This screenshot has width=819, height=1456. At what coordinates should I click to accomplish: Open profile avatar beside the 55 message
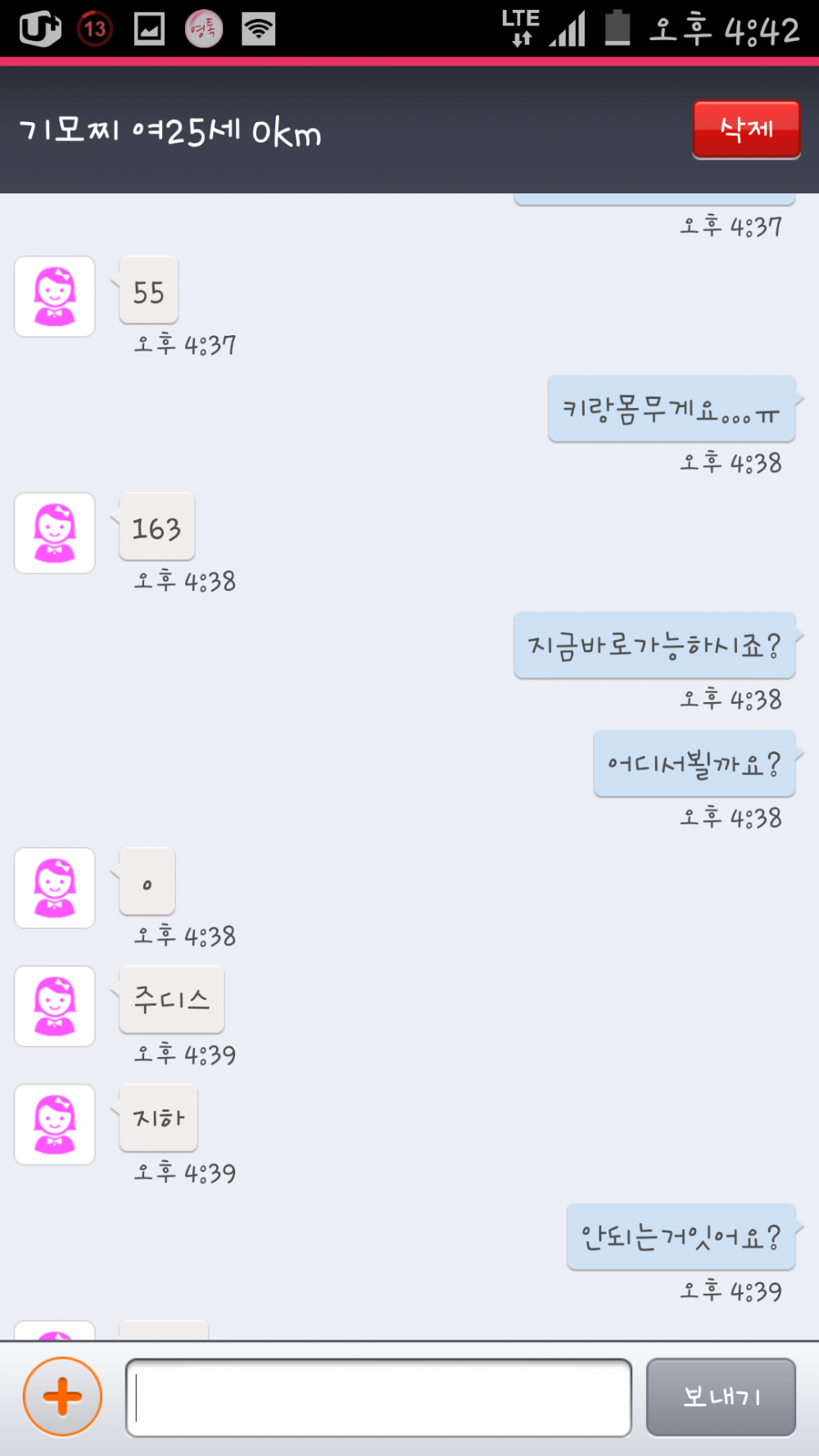tap(55, 297)
